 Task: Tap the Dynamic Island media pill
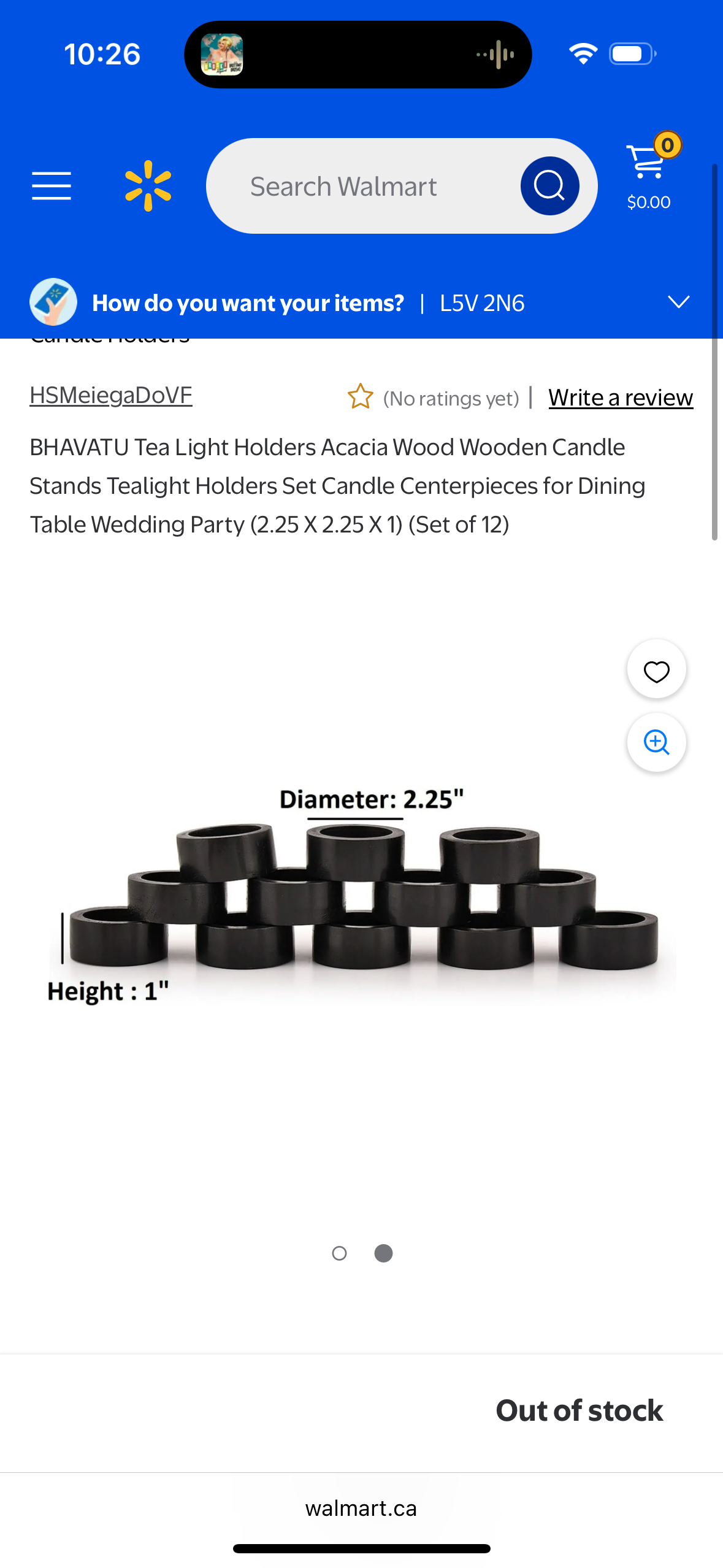[358, 53]
